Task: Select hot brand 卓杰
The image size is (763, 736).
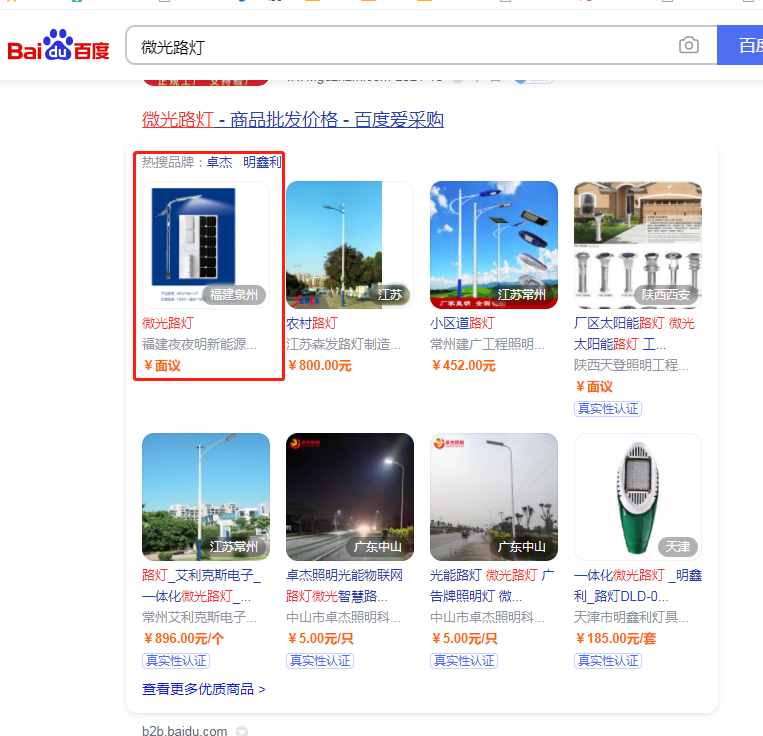Action: (219, 162)
